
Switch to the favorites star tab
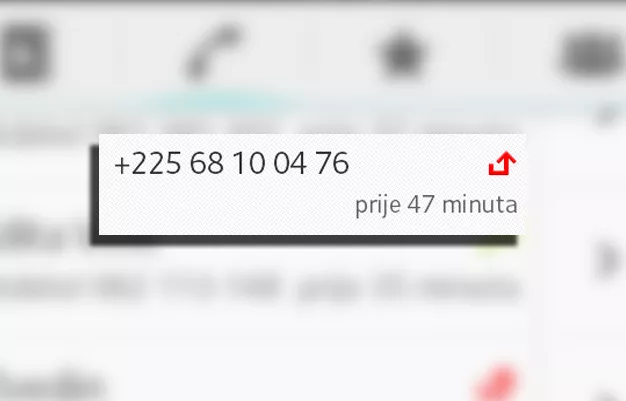click(x=402, y=53)
